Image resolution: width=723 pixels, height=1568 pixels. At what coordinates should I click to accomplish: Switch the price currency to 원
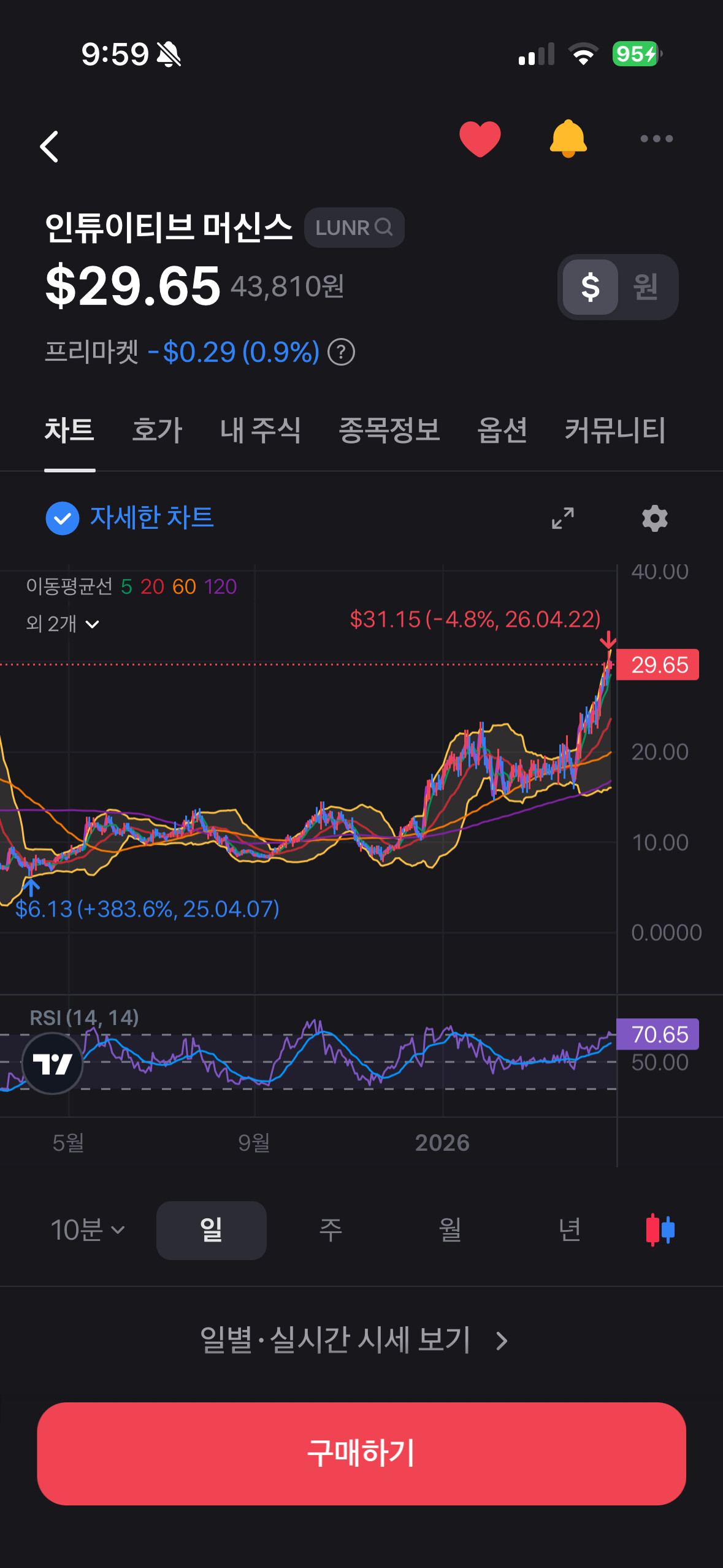point(646,286)
